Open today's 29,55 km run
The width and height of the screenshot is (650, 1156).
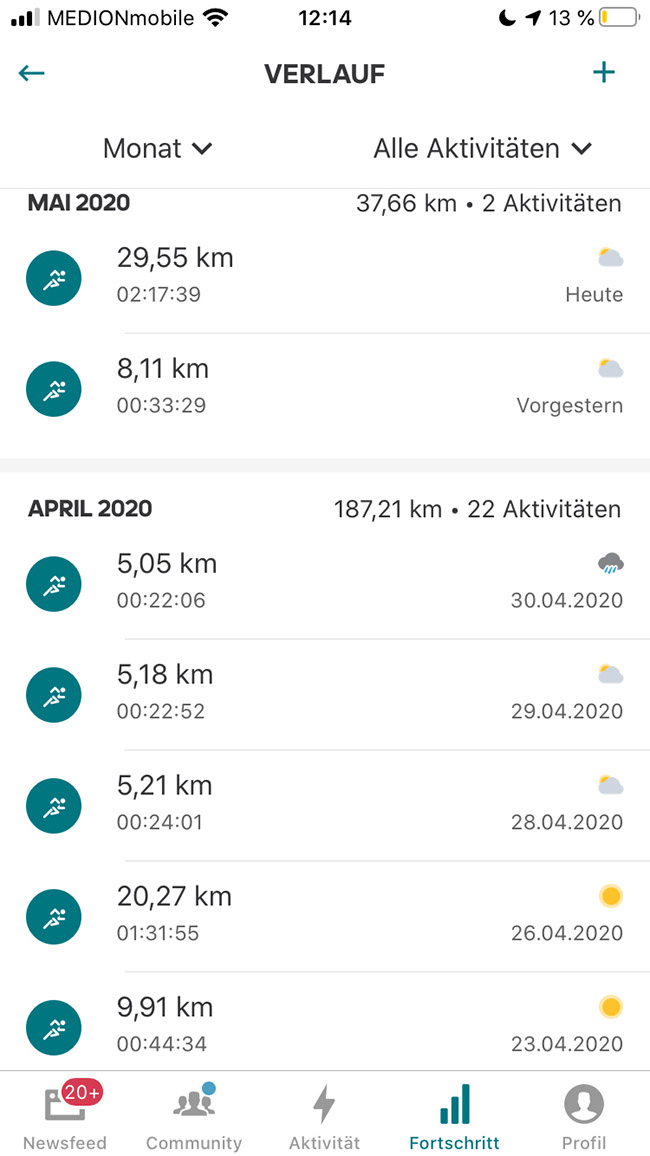coord(325,276)
